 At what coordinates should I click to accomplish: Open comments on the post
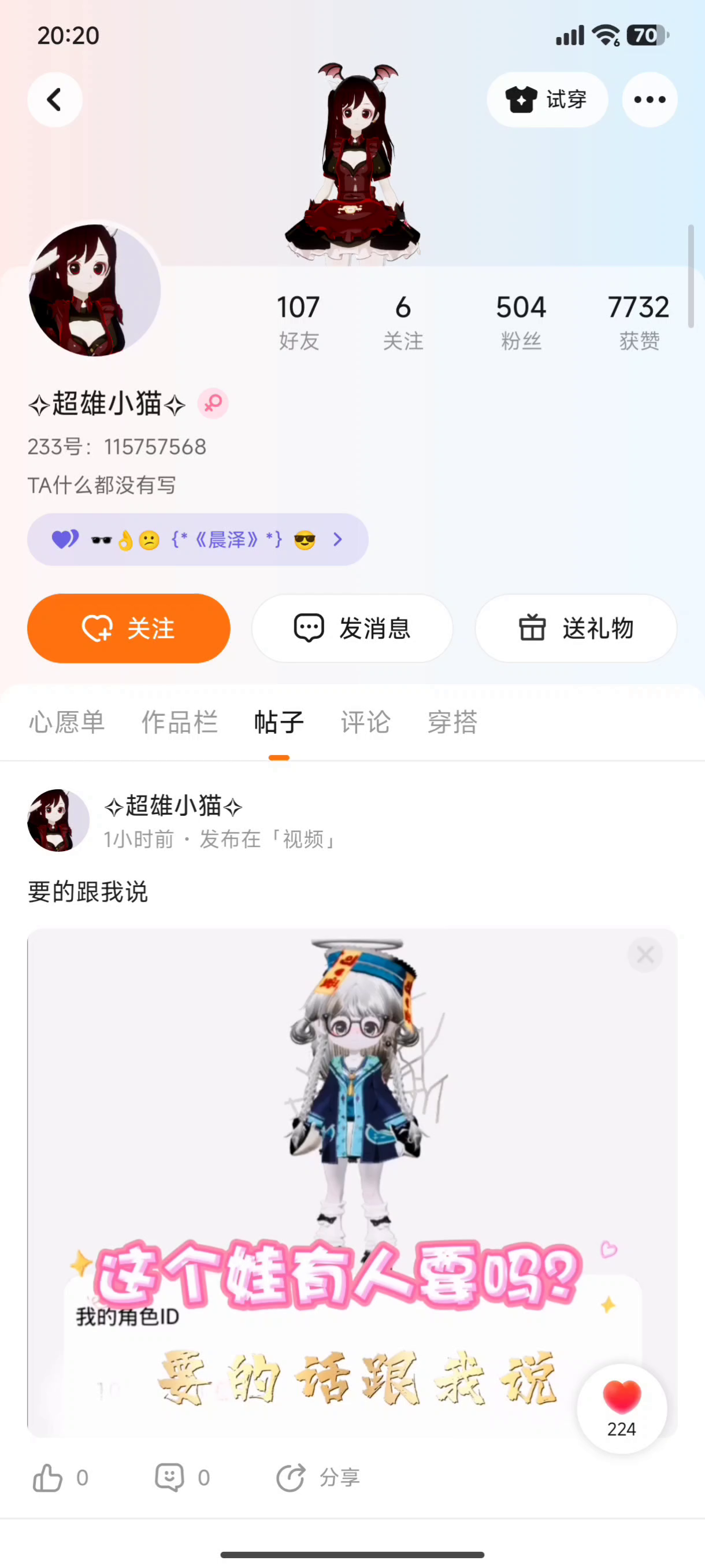(170, 1478)
